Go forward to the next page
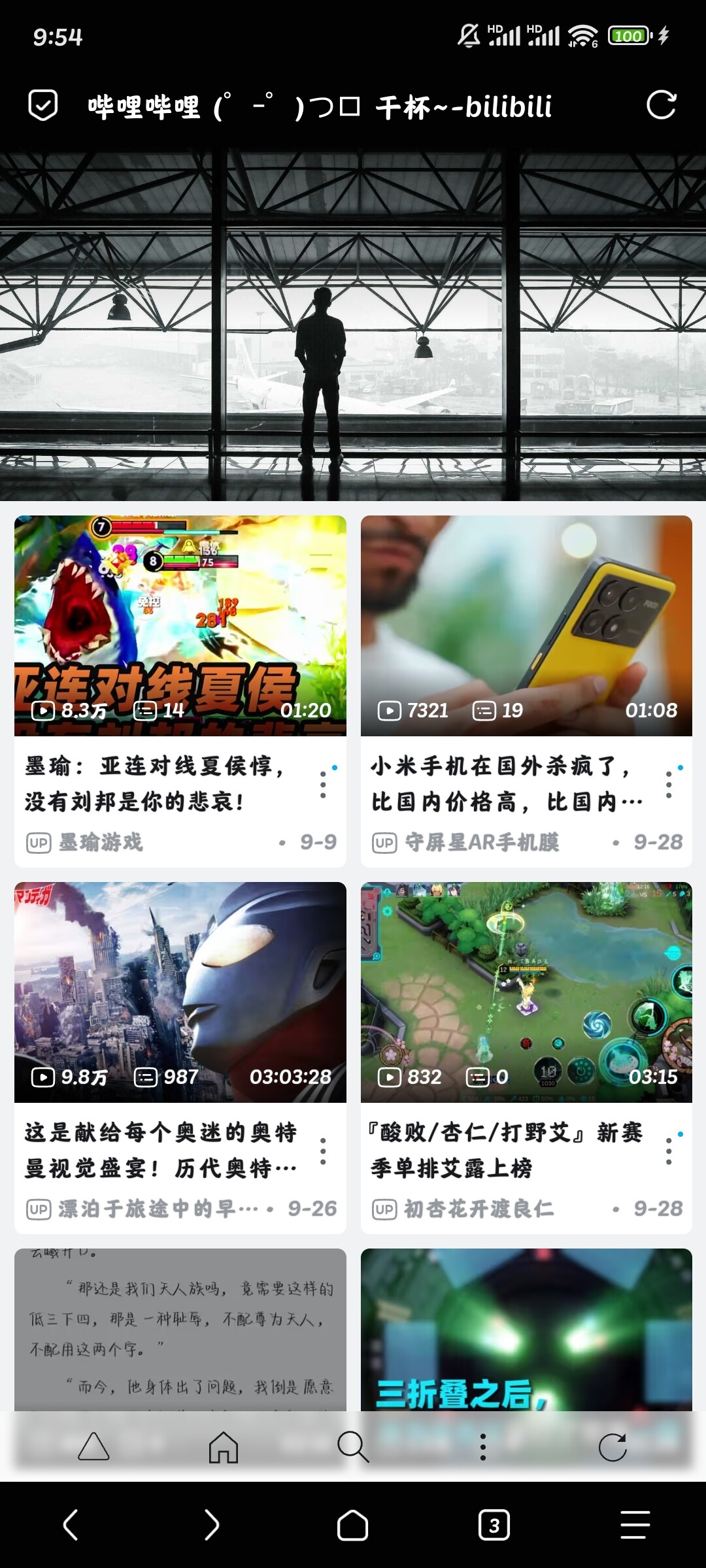The image size is (706, 1568). (x=212, y=1525)
